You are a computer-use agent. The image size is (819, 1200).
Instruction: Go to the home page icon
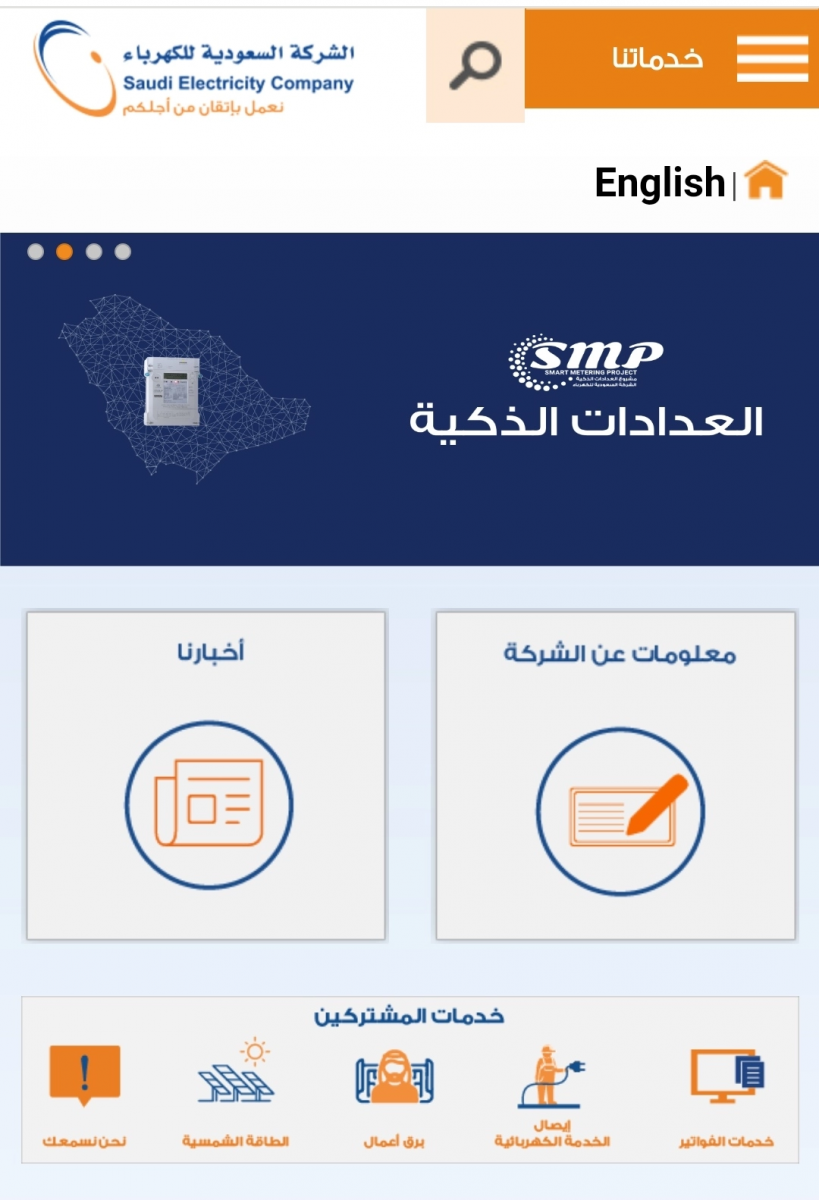pyautogui.click(x=766, y=181)
